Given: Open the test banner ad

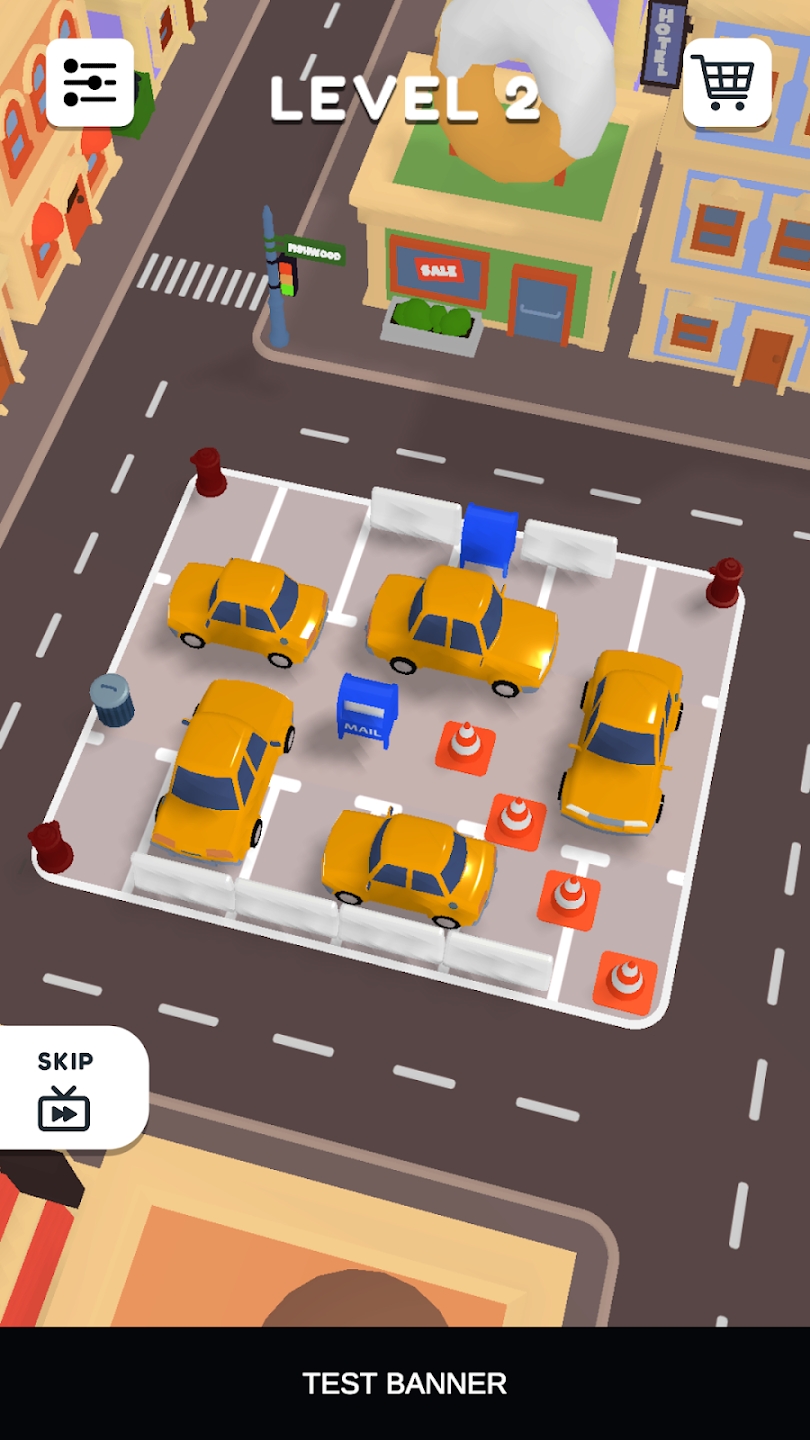Looking at the screenshot, I should [405, 1384].
